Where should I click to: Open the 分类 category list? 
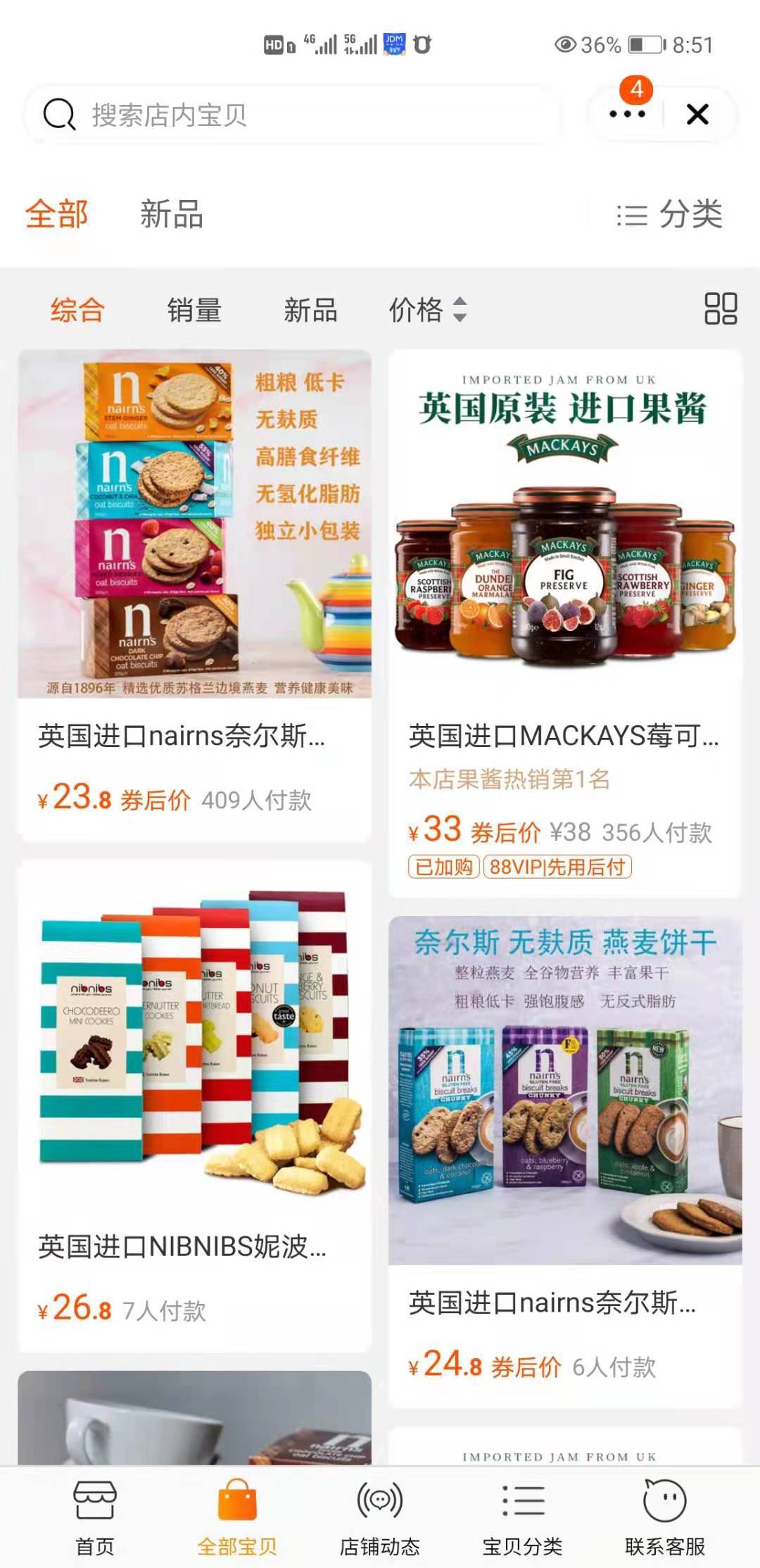pos(670,214)
